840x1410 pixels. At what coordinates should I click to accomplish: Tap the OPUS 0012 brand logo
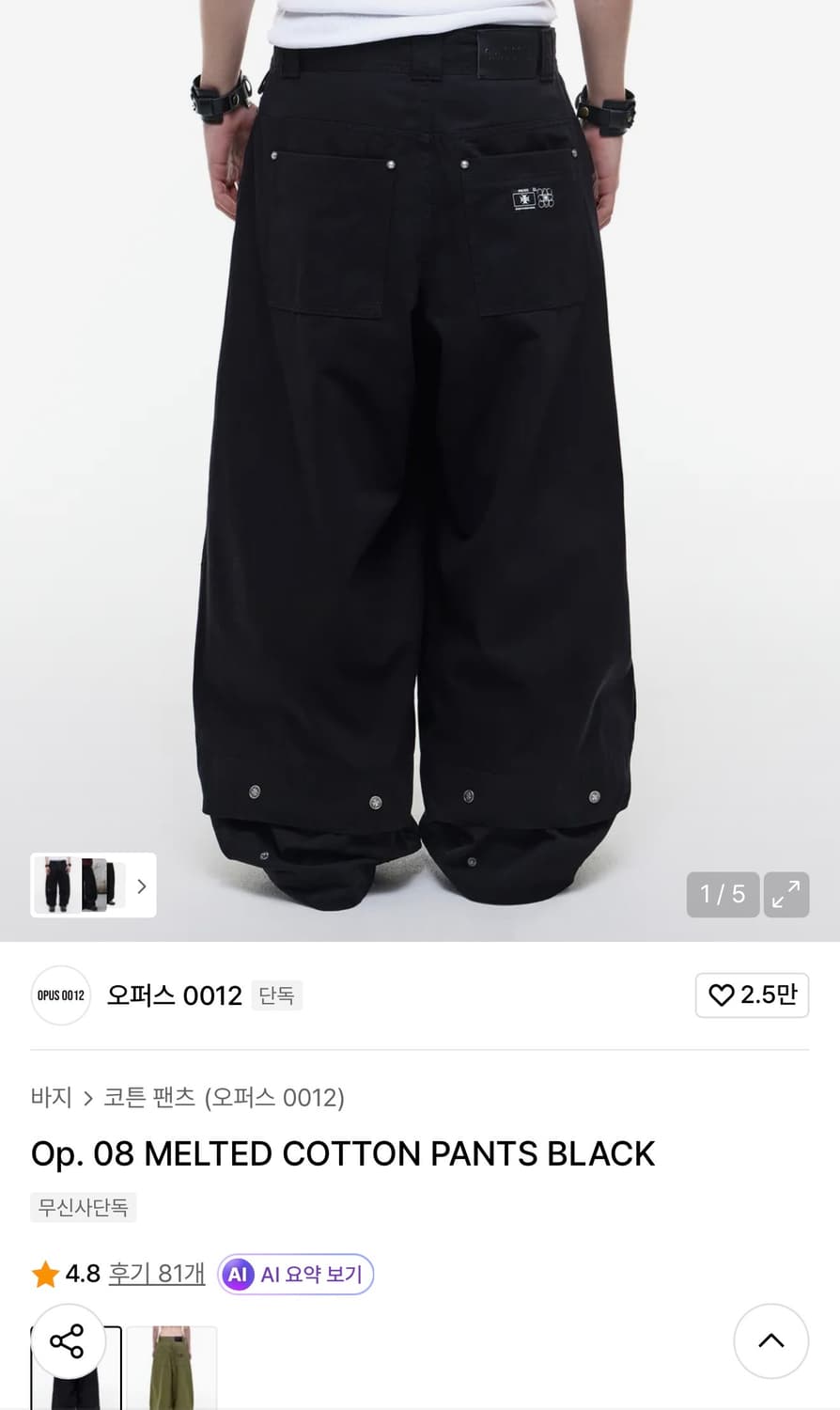[60, 995]
